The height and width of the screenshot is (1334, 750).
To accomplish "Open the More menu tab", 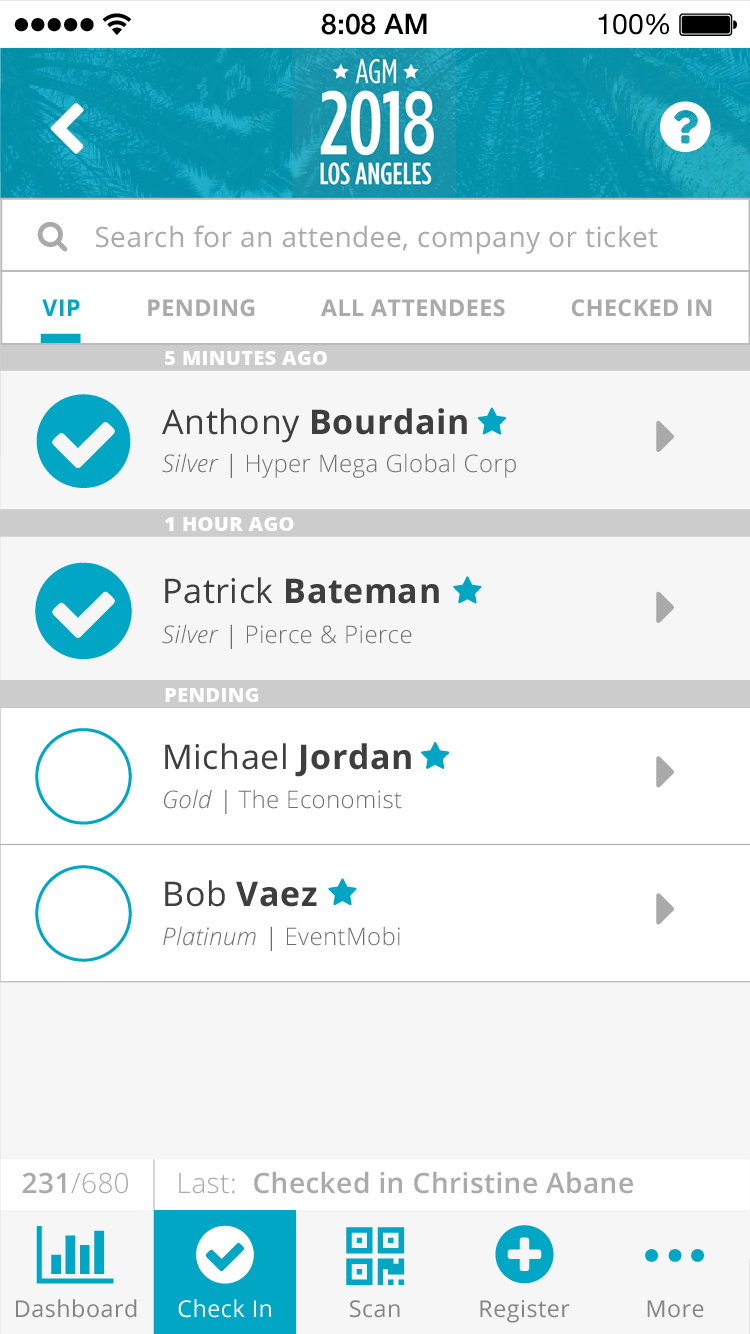I will click(x=675, y=1272).
